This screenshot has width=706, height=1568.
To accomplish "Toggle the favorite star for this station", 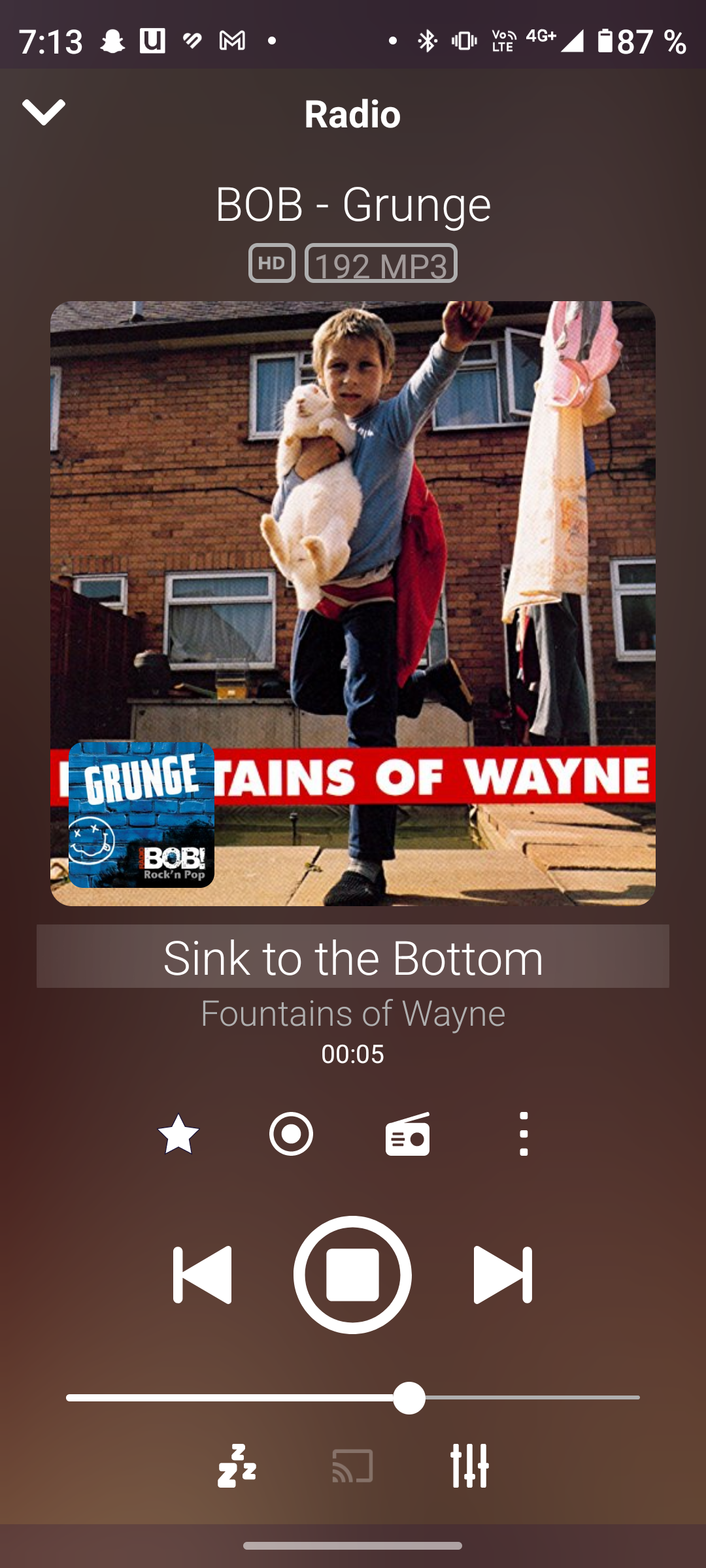I will (178, 1134).
